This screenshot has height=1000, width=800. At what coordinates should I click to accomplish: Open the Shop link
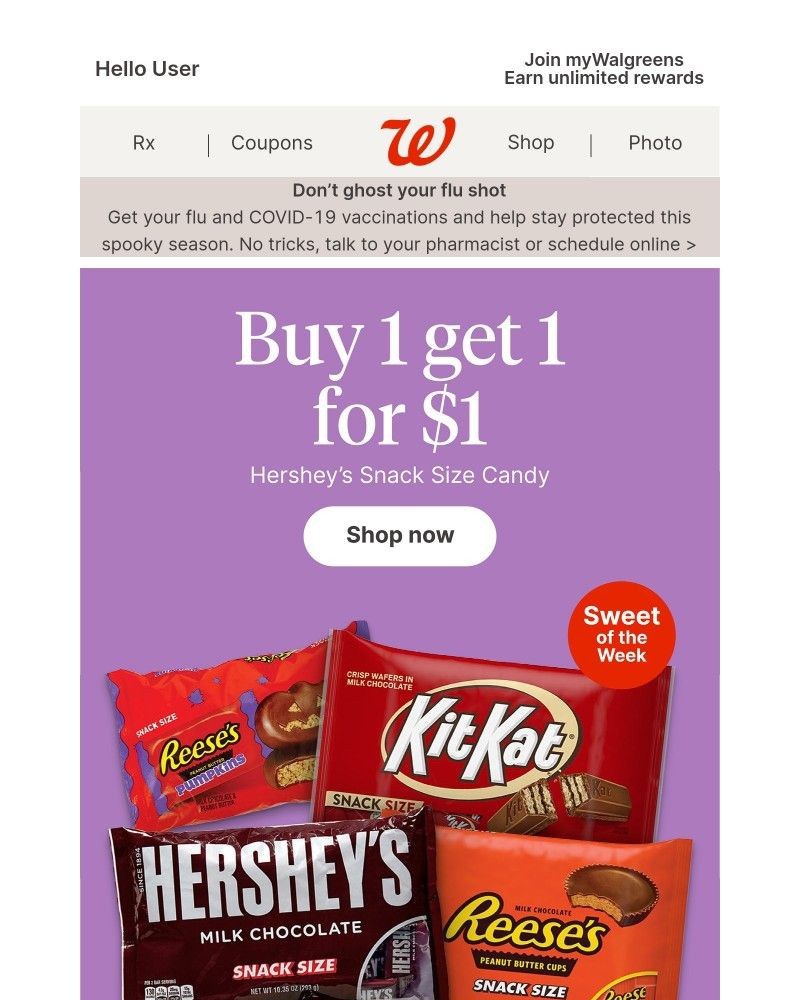530,142
